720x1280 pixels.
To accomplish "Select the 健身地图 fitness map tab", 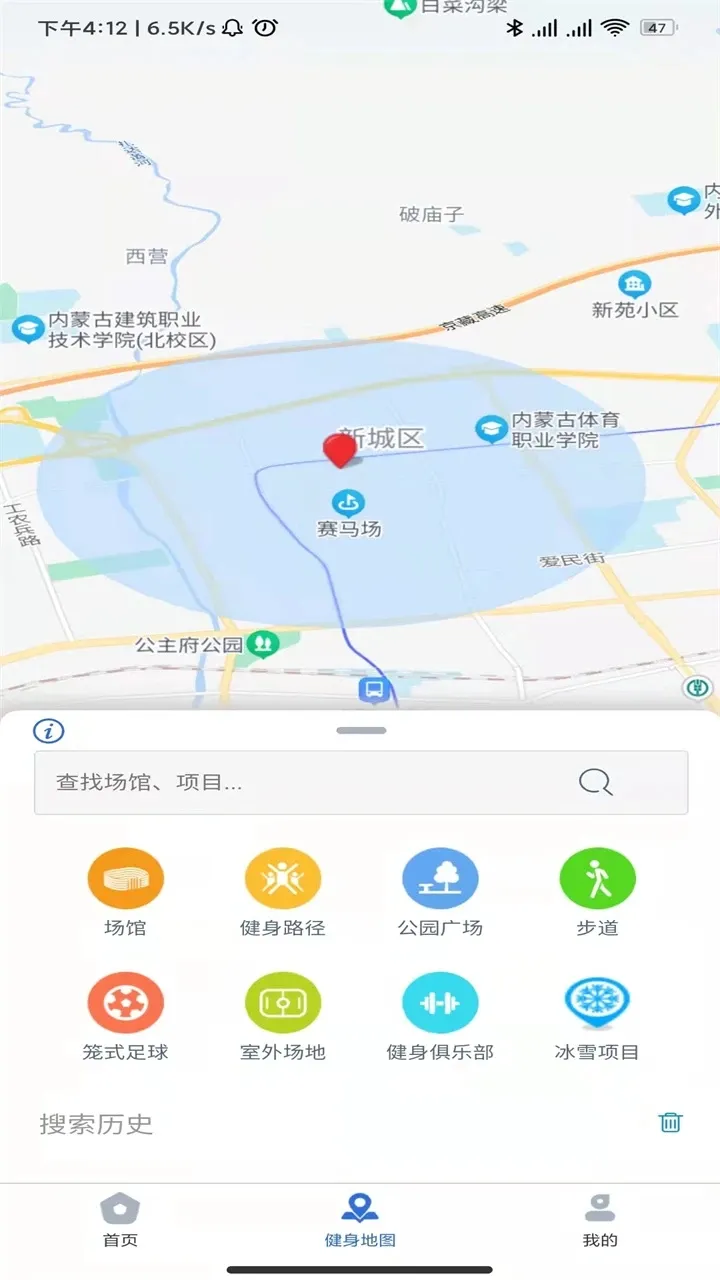I will (360, 1222).
